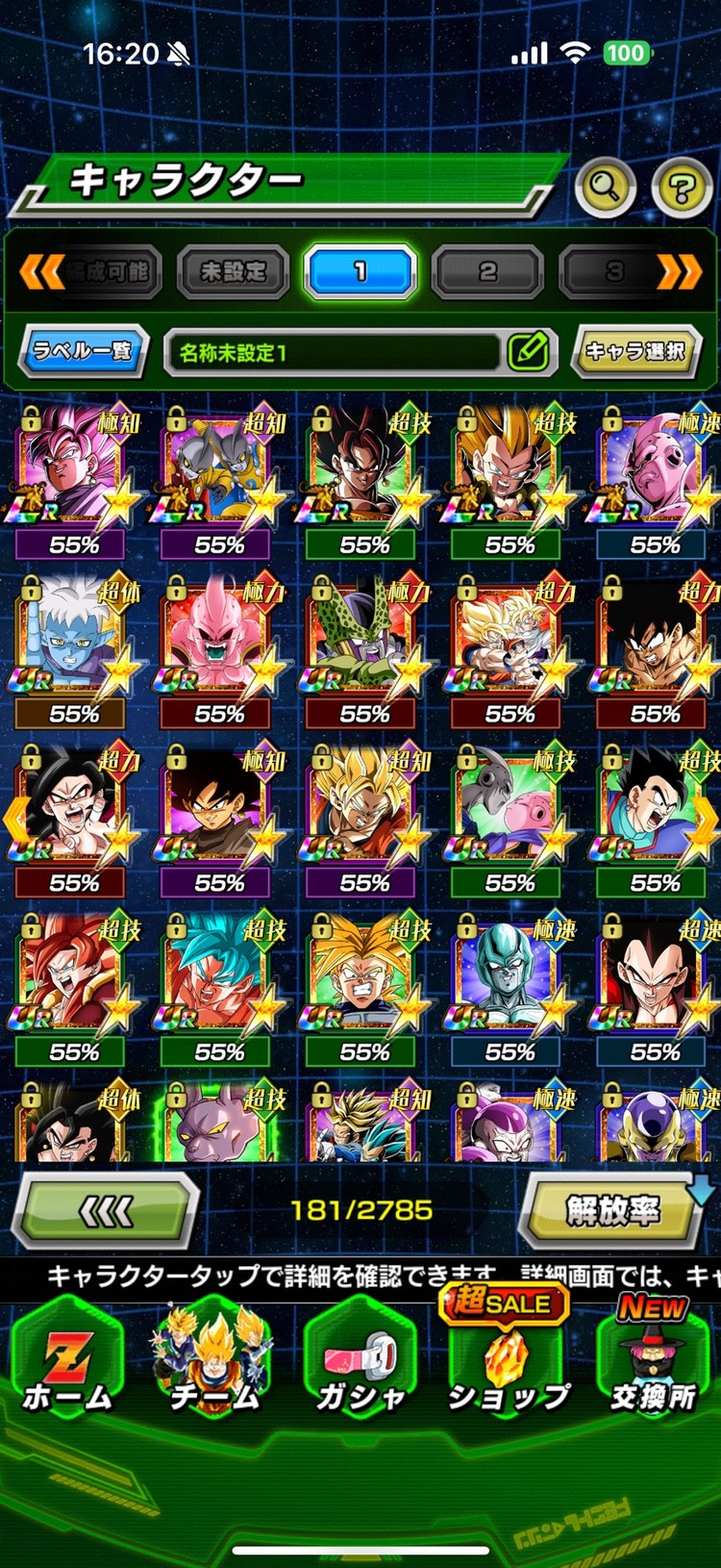Tap the right double-arrow for more tabs

678,272
